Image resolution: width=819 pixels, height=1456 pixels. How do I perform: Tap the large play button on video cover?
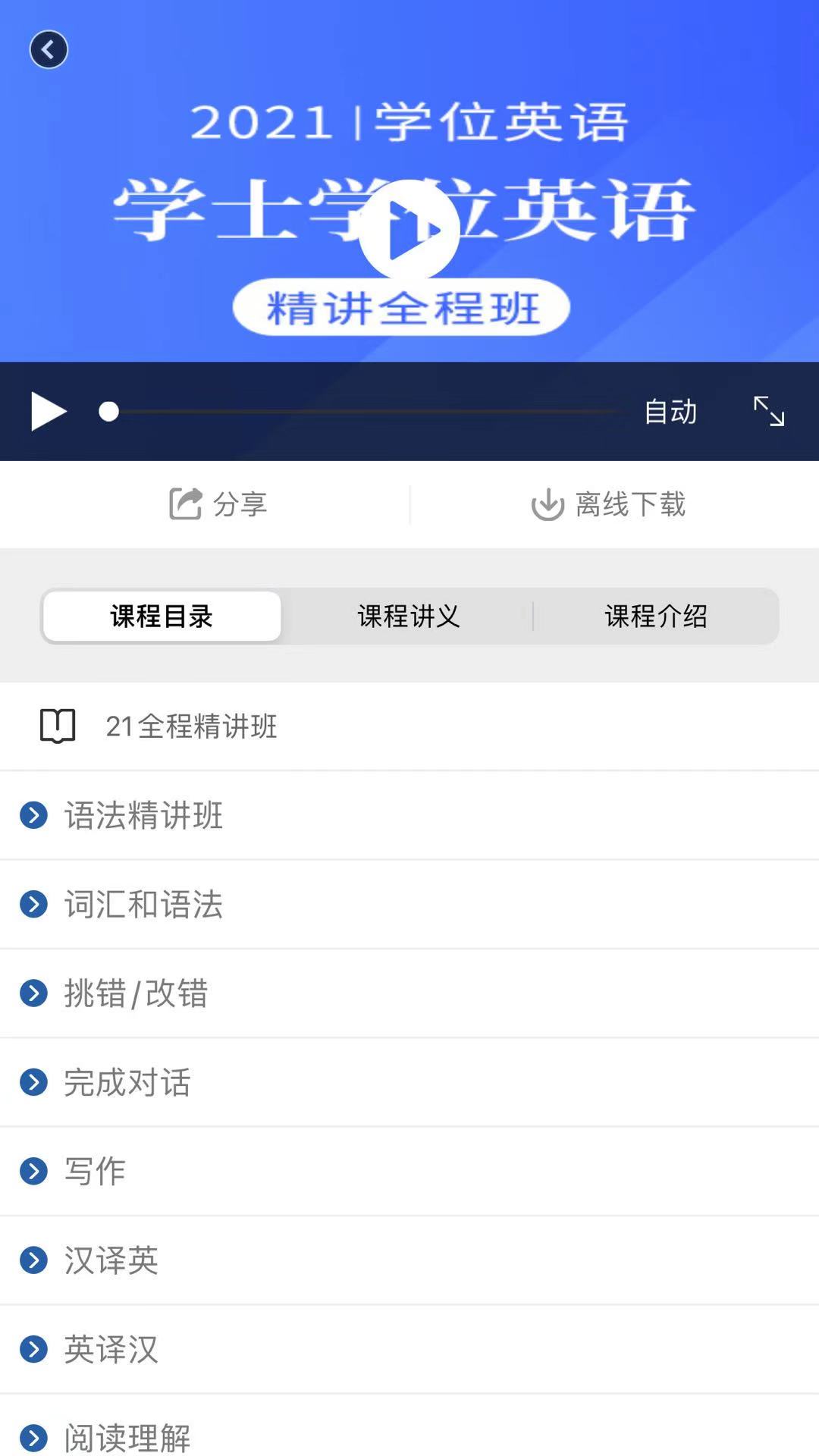click(x=409, y=231)
